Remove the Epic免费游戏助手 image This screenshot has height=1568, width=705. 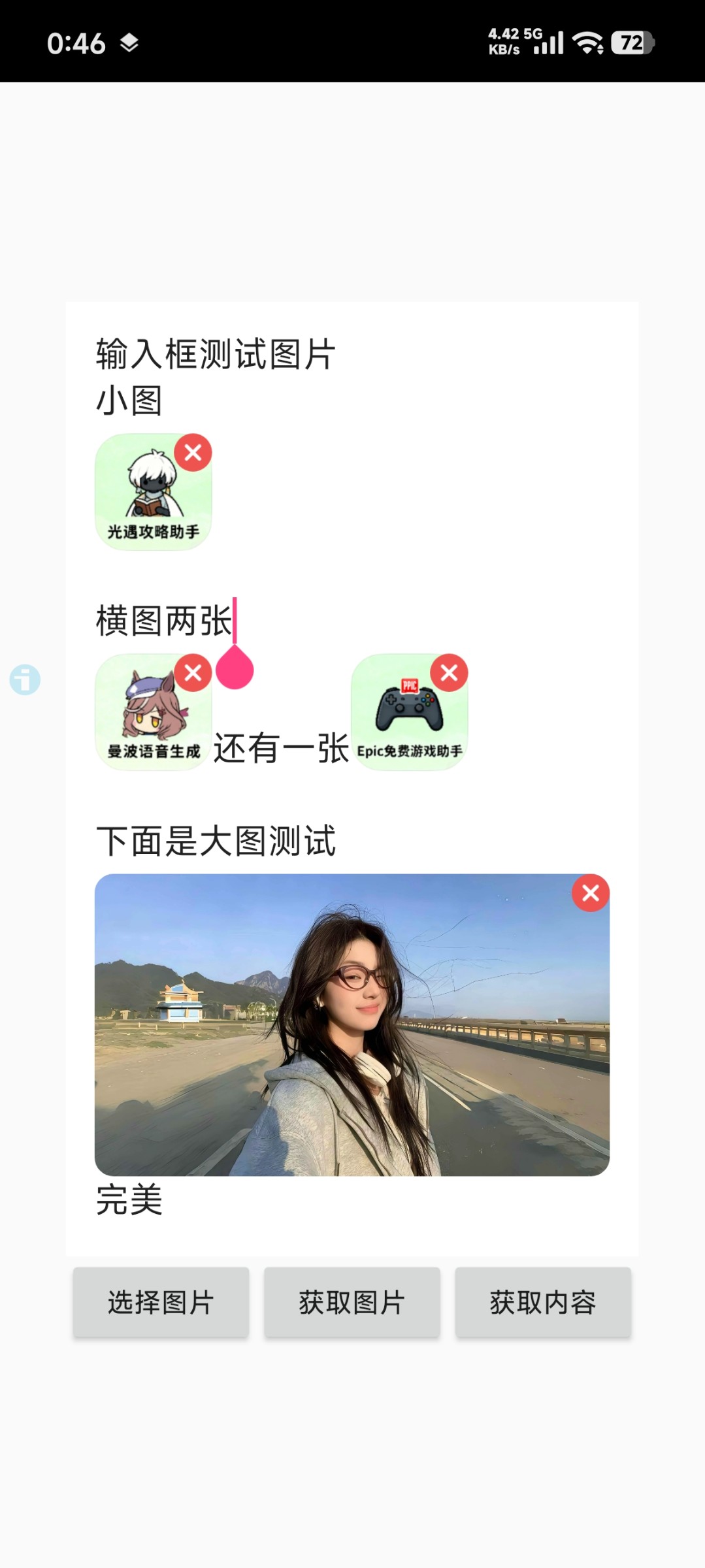[449, 672]
